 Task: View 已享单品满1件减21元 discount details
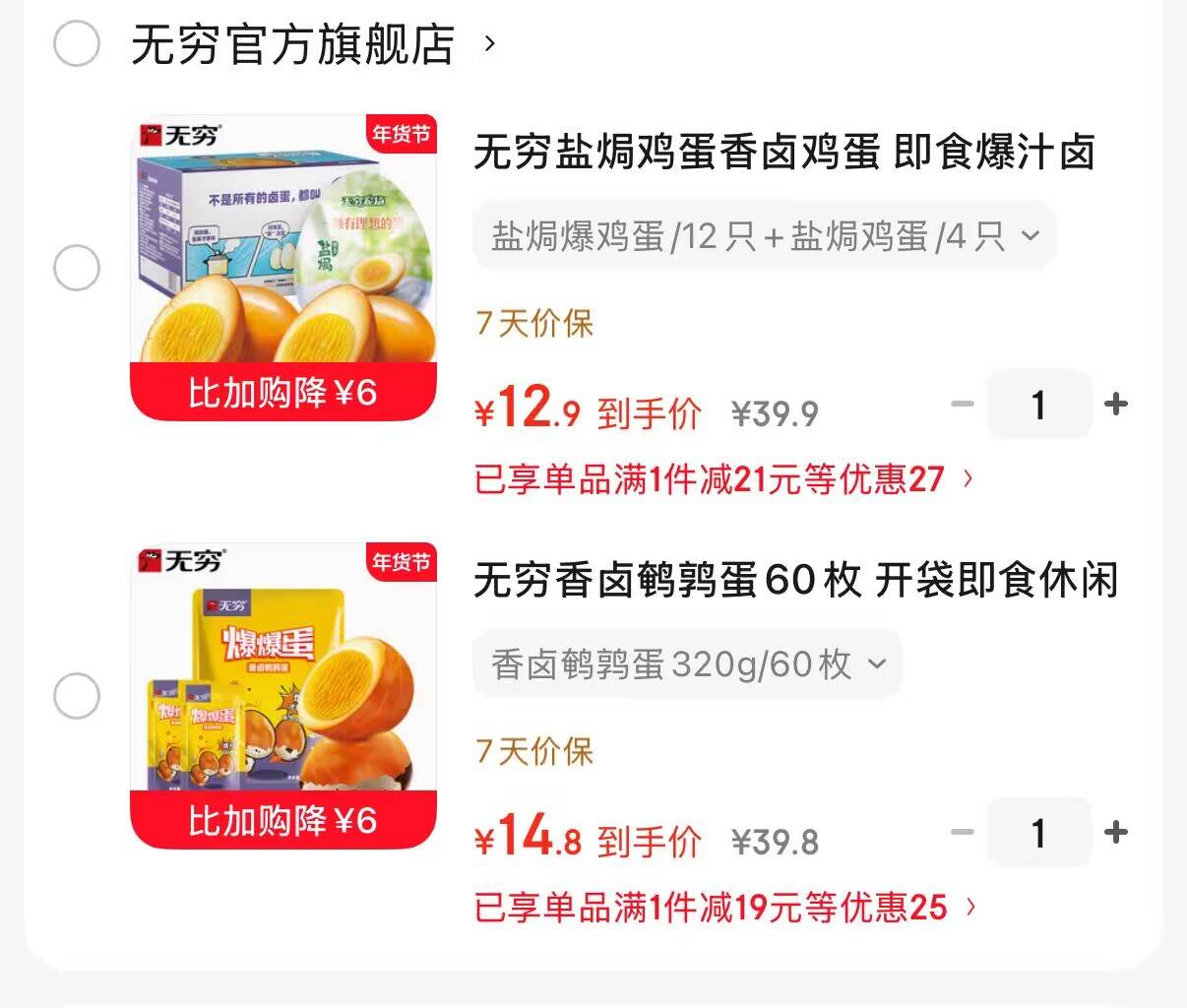click(x=723, y=479)
